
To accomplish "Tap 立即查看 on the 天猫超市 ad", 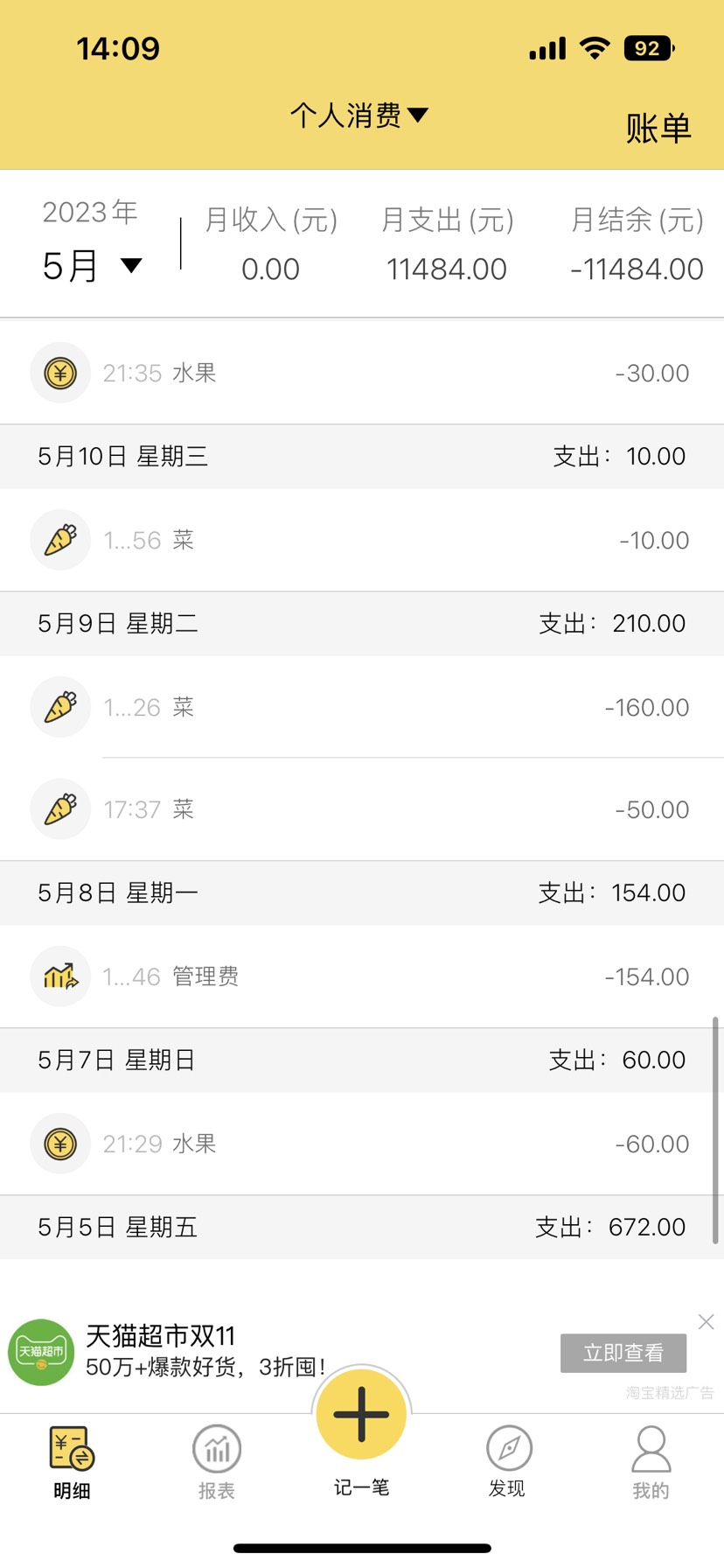I will (x=623, y=1354).
